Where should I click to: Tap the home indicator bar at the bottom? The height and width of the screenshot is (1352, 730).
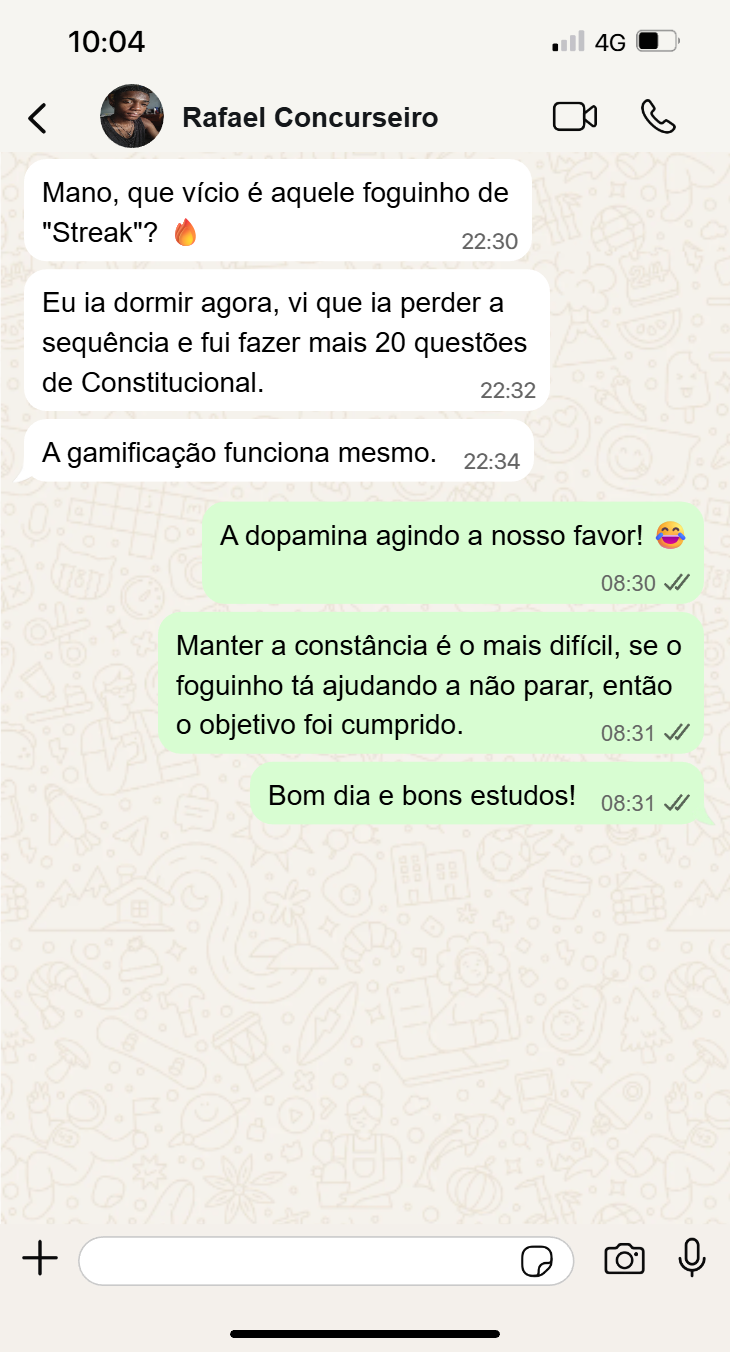tap(365, 1331)
